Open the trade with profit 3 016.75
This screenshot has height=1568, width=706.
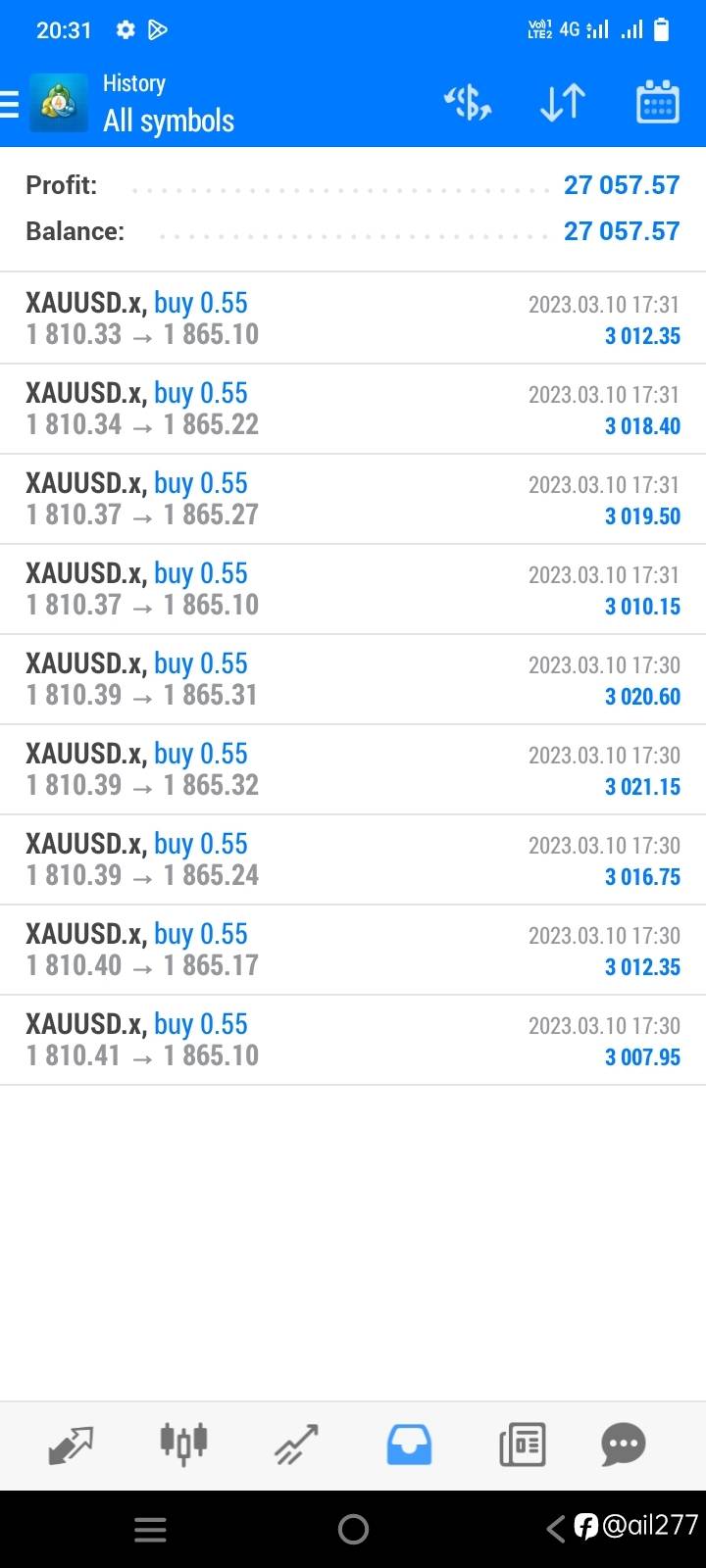353,859
